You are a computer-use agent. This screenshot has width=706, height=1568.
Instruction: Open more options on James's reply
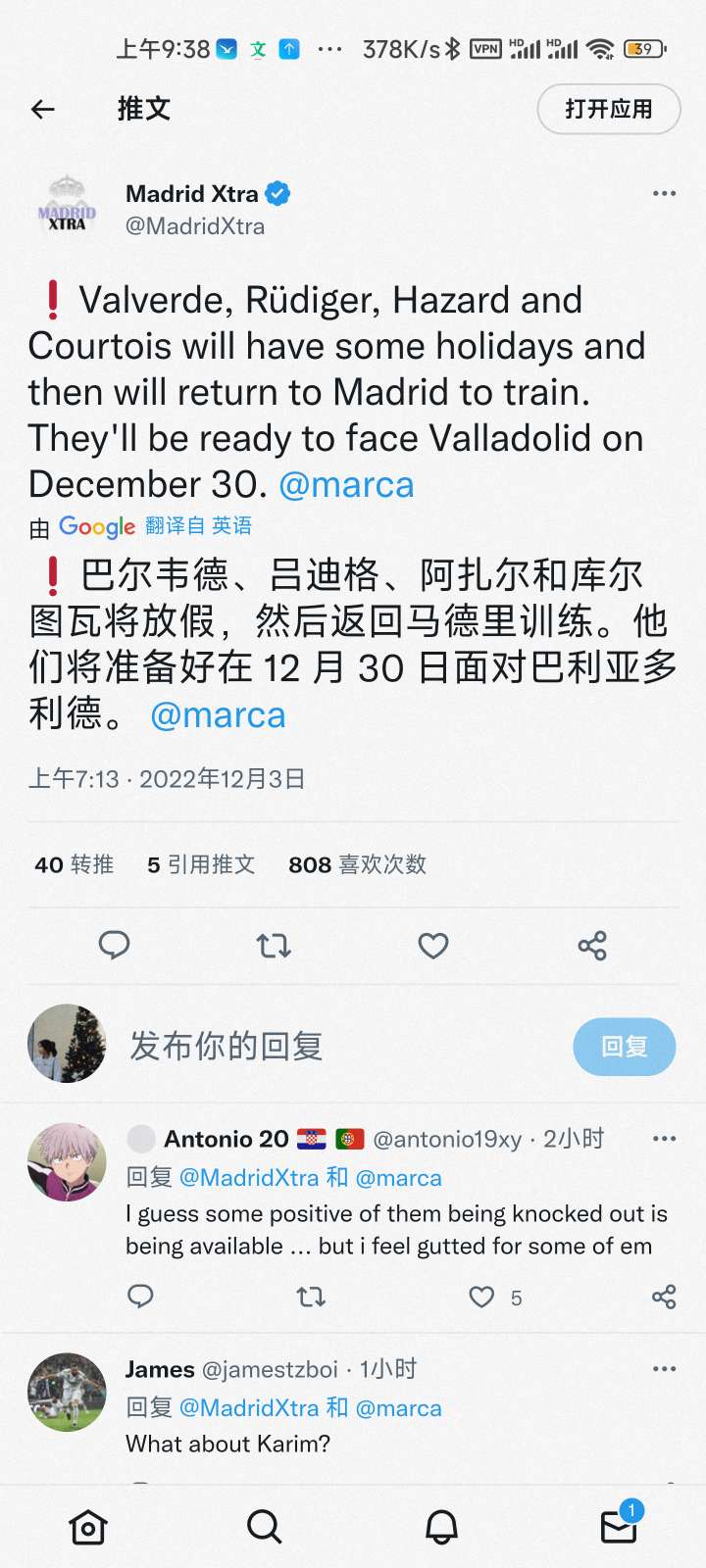click(x=665, y=1368)
